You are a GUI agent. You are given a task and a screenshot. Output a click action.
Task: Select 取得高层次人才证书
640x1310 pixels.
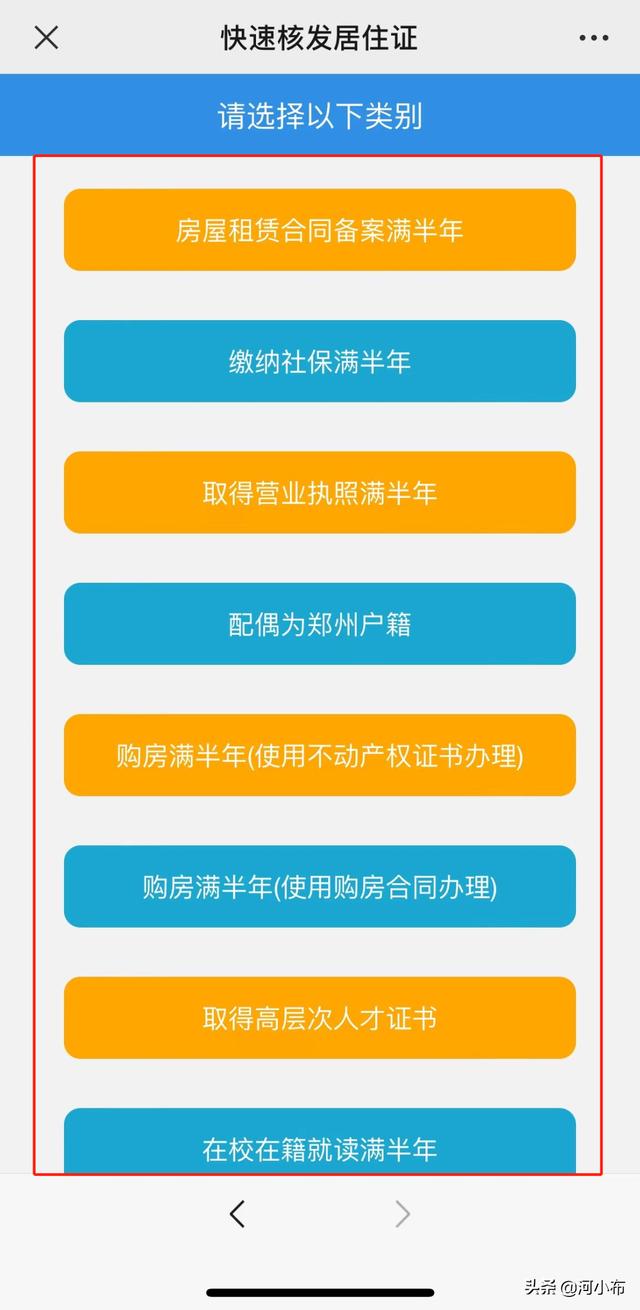point(320,1018)
